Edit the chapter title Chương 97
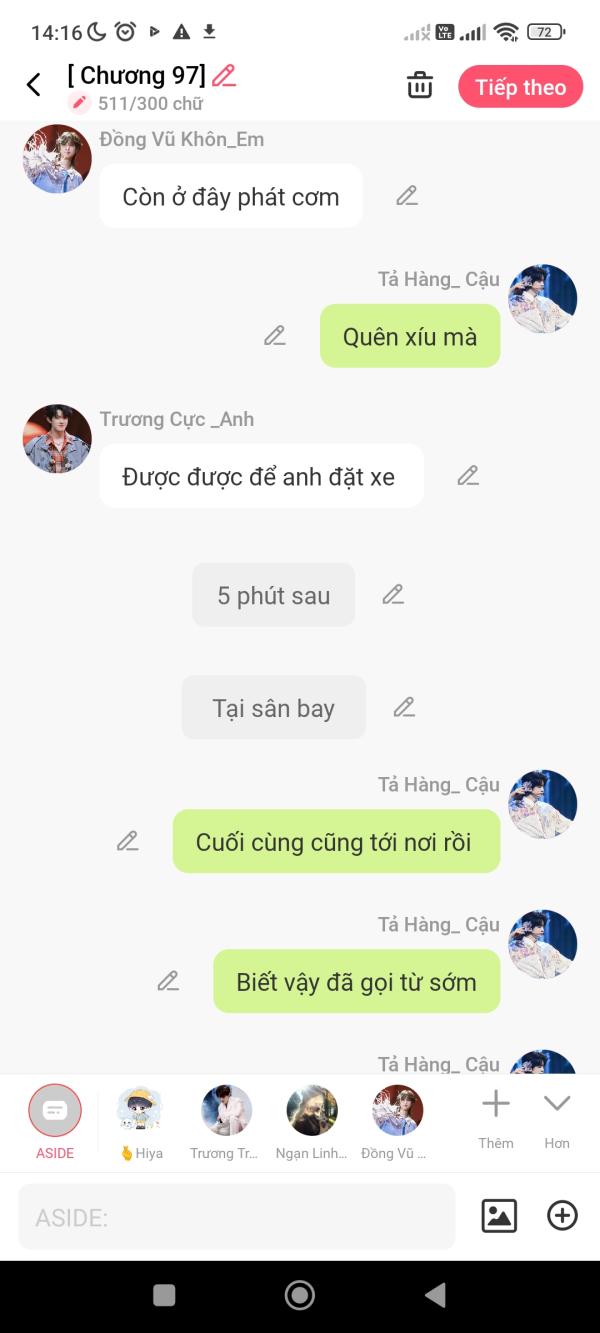The image size is (600, 1333). pos(224,76)
